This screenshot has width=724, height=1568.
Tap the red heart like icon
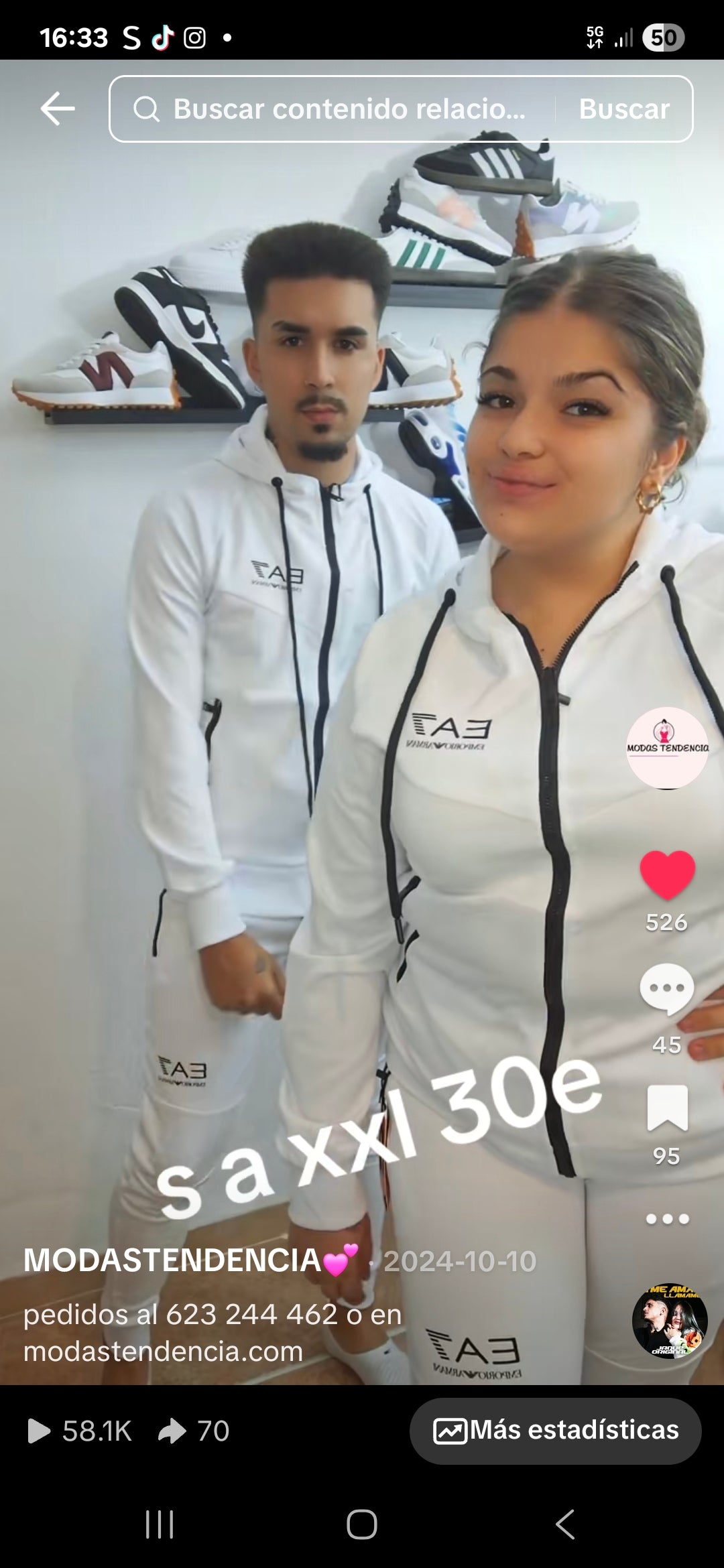667,874
